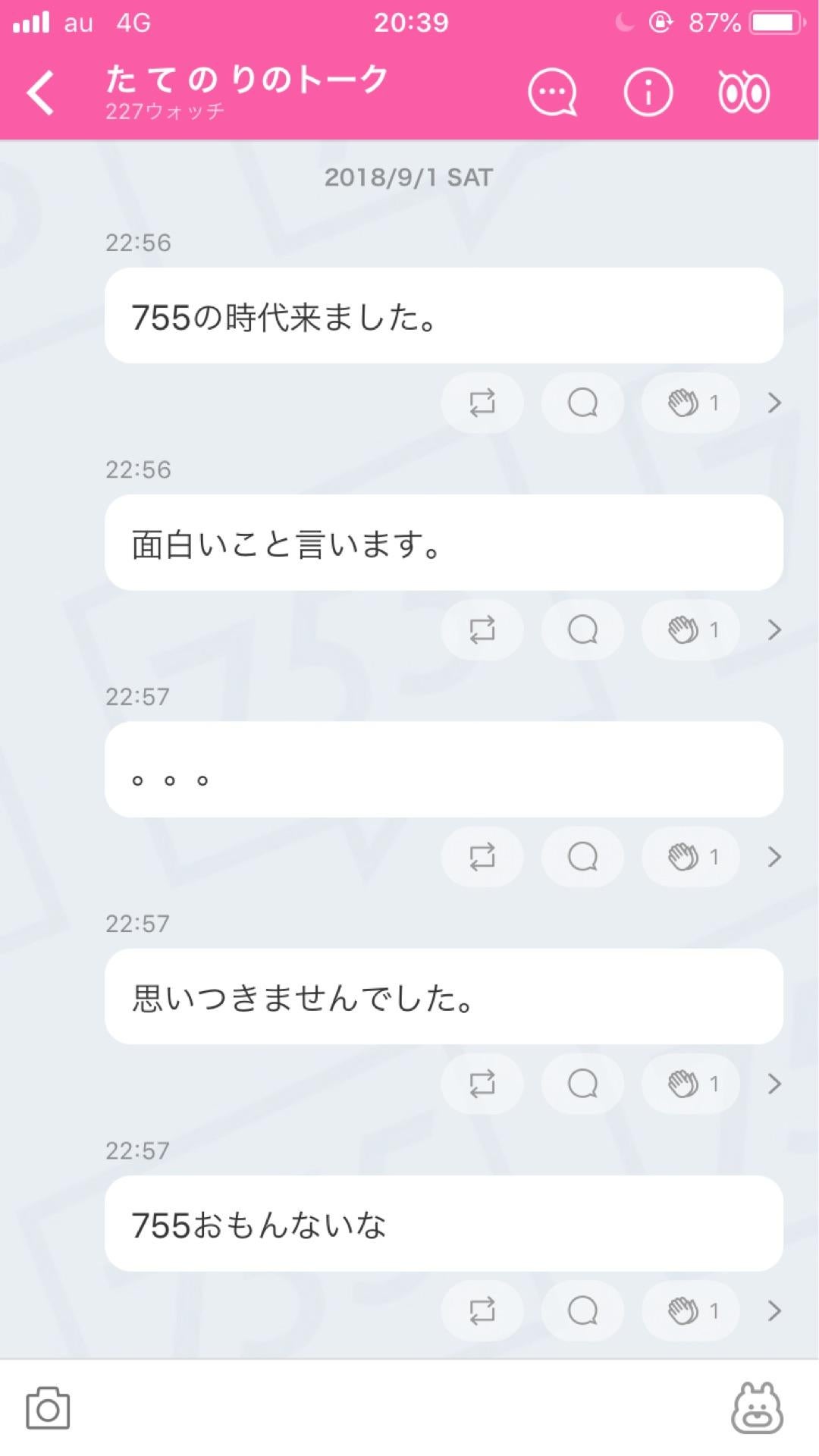Expand the 755おもんないな post via its chevron

(774, 1310)
